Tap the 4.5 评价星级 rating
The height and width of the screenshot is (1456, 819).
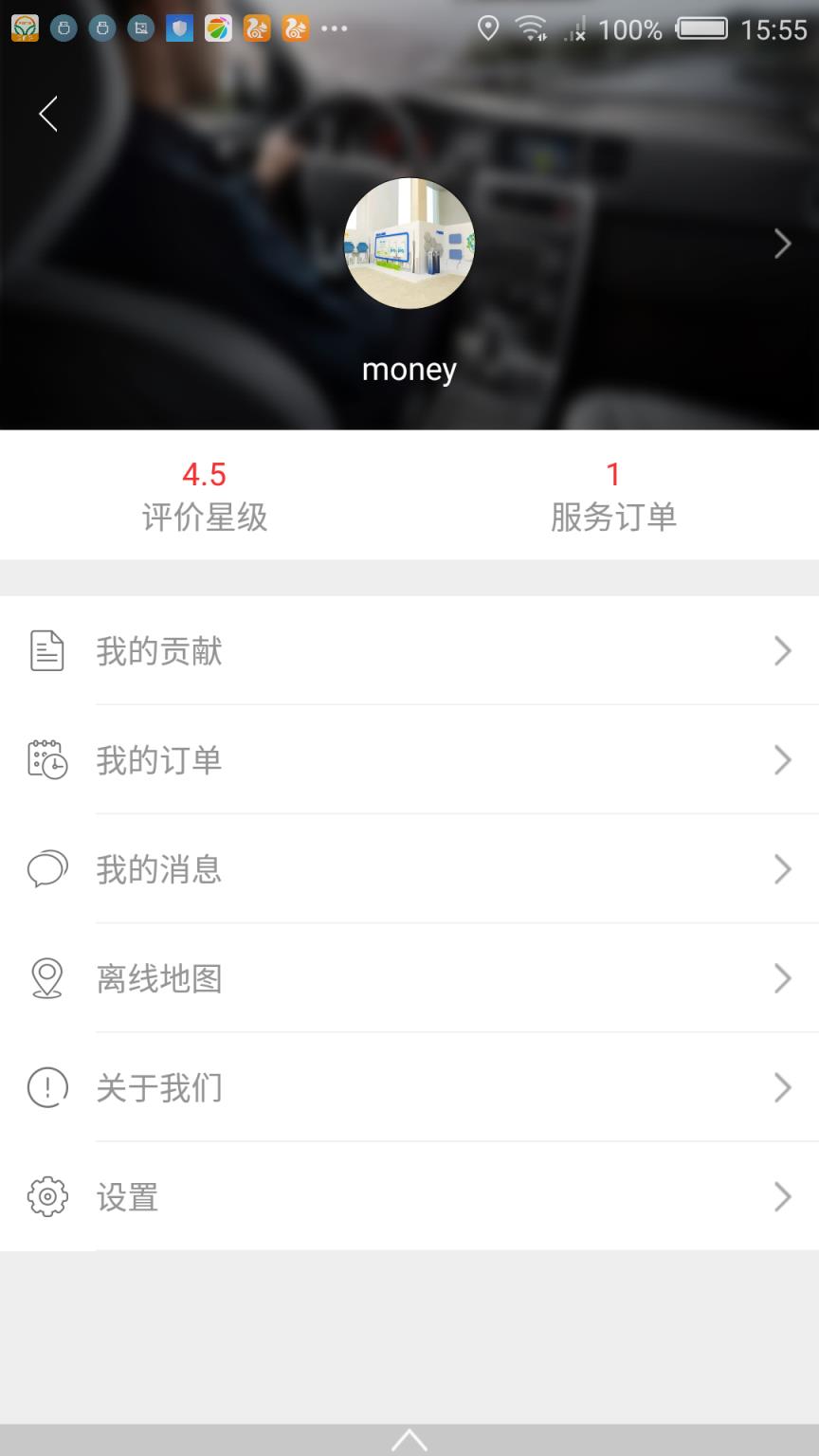pyautogui.click(x=205, y=495)
